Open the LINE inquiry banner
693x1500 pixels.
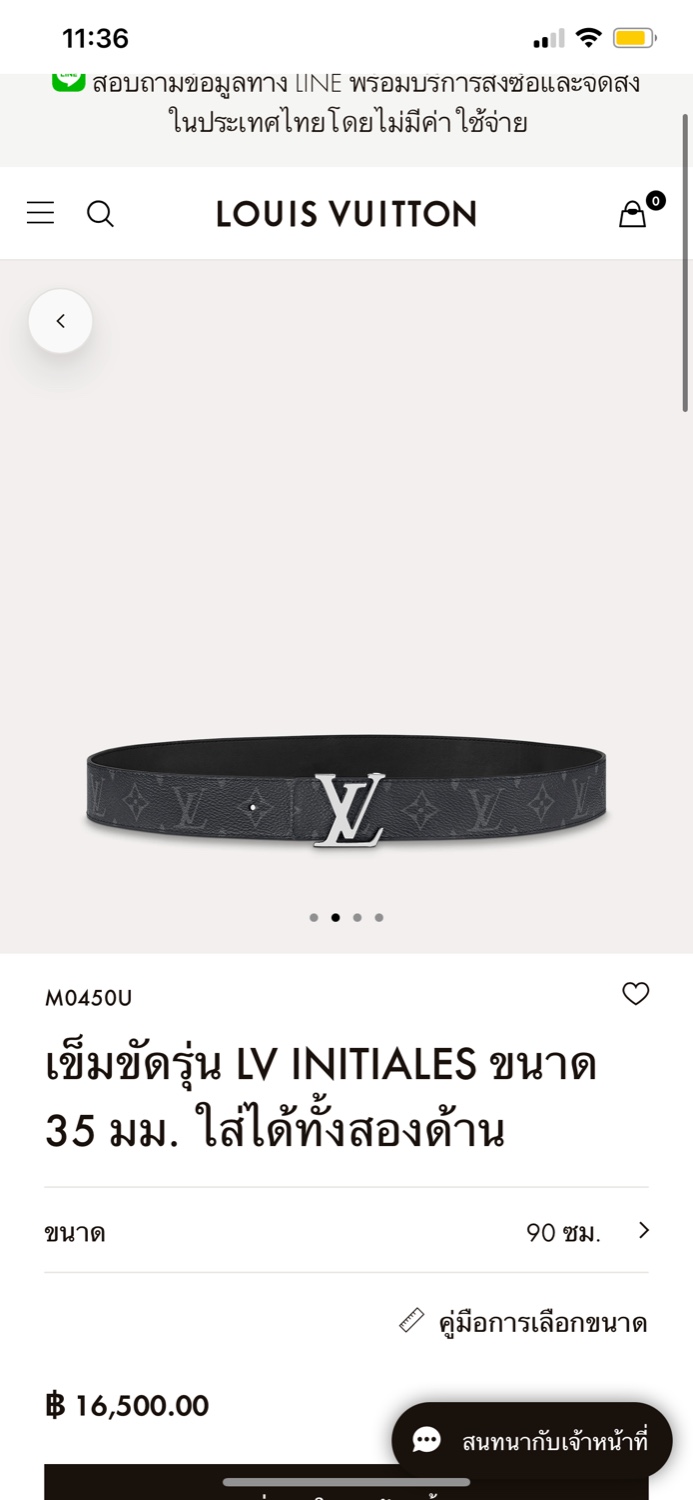[346, 103]
